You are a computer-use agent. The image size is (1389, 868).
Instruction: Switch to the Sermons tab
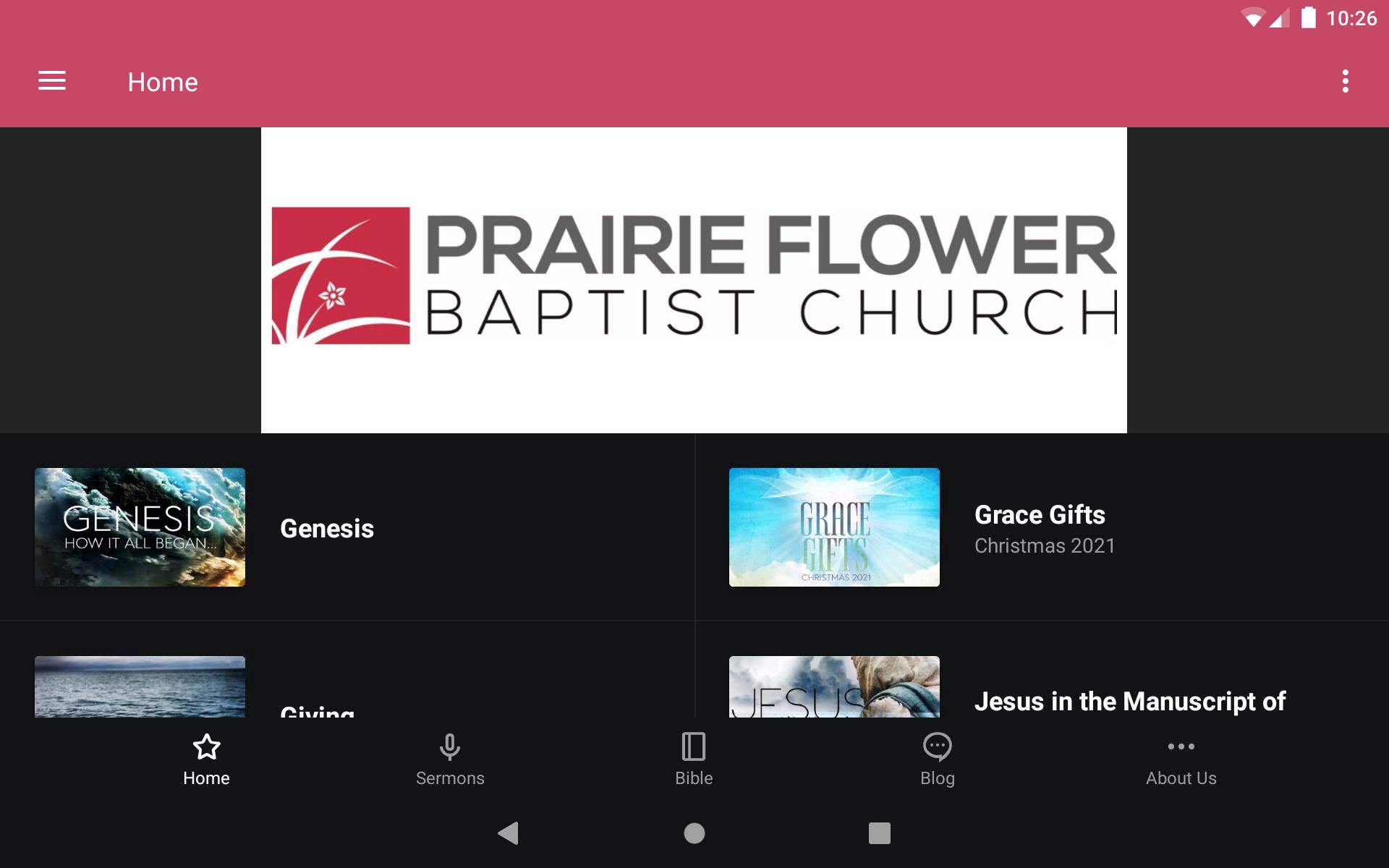coord(450,759)
